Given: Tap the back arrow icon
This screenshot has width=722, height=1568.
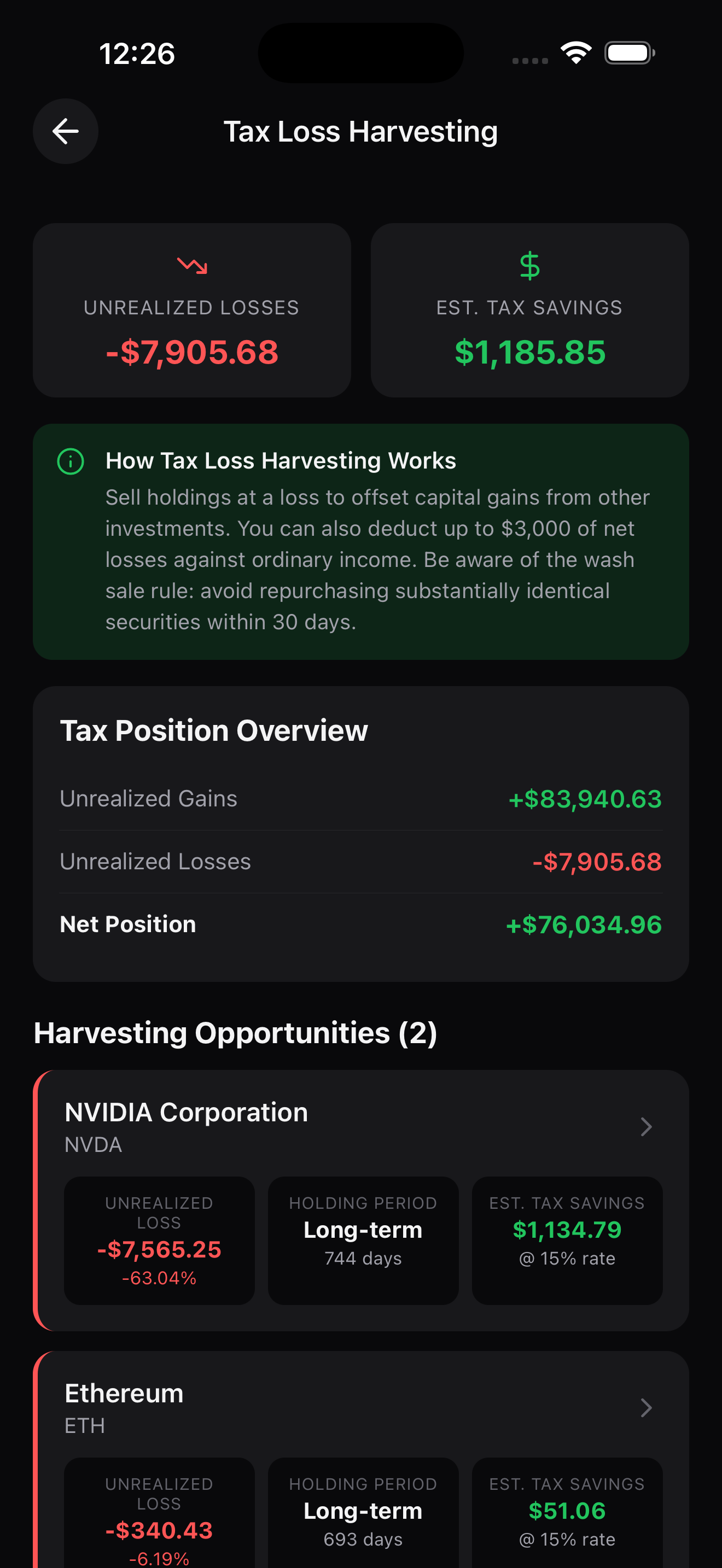Looking at the screenshot, I should 65,131.
